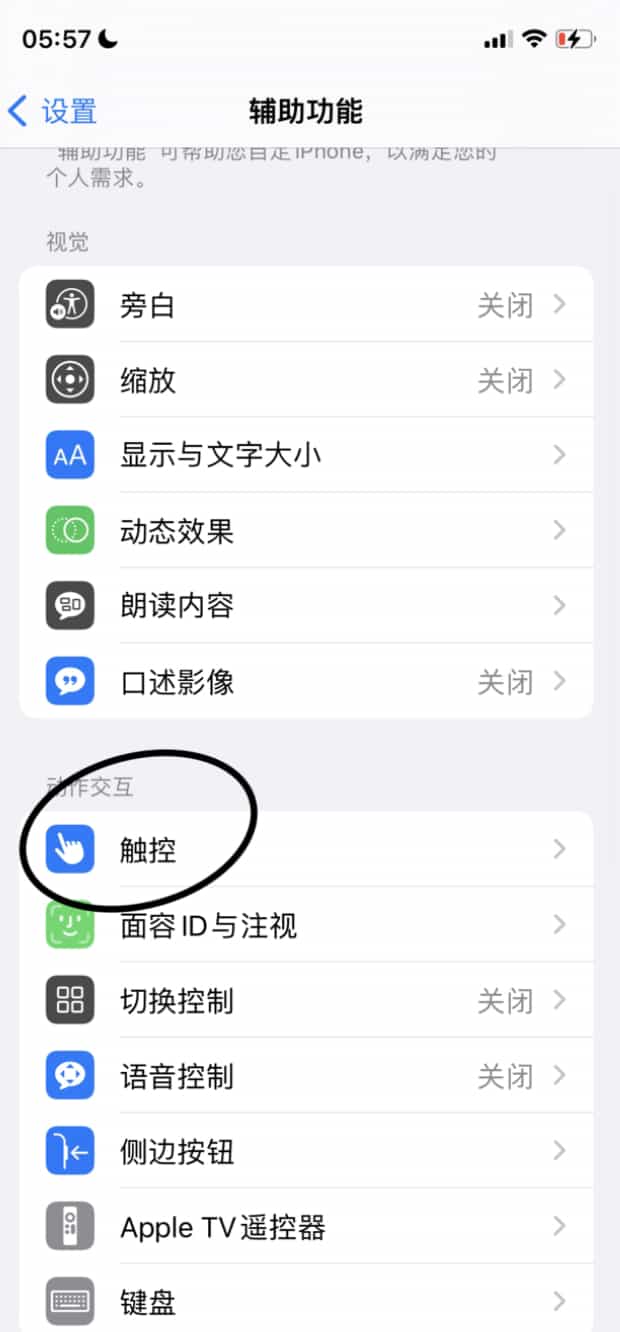Open the 缩放 setting
620x1332 pixels.
(x=305, y=380)
